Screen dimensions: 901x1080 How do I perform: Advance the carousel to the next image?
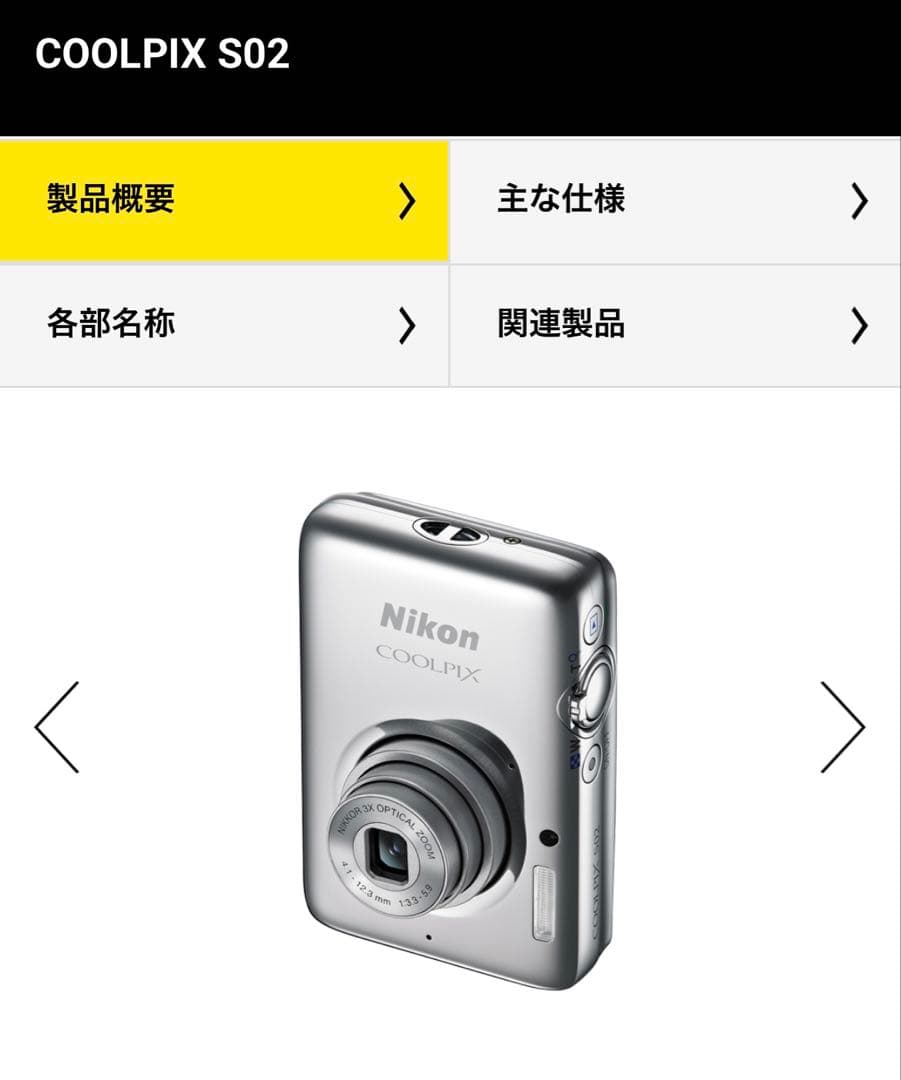pyautogui.click(x=845, y=725)
